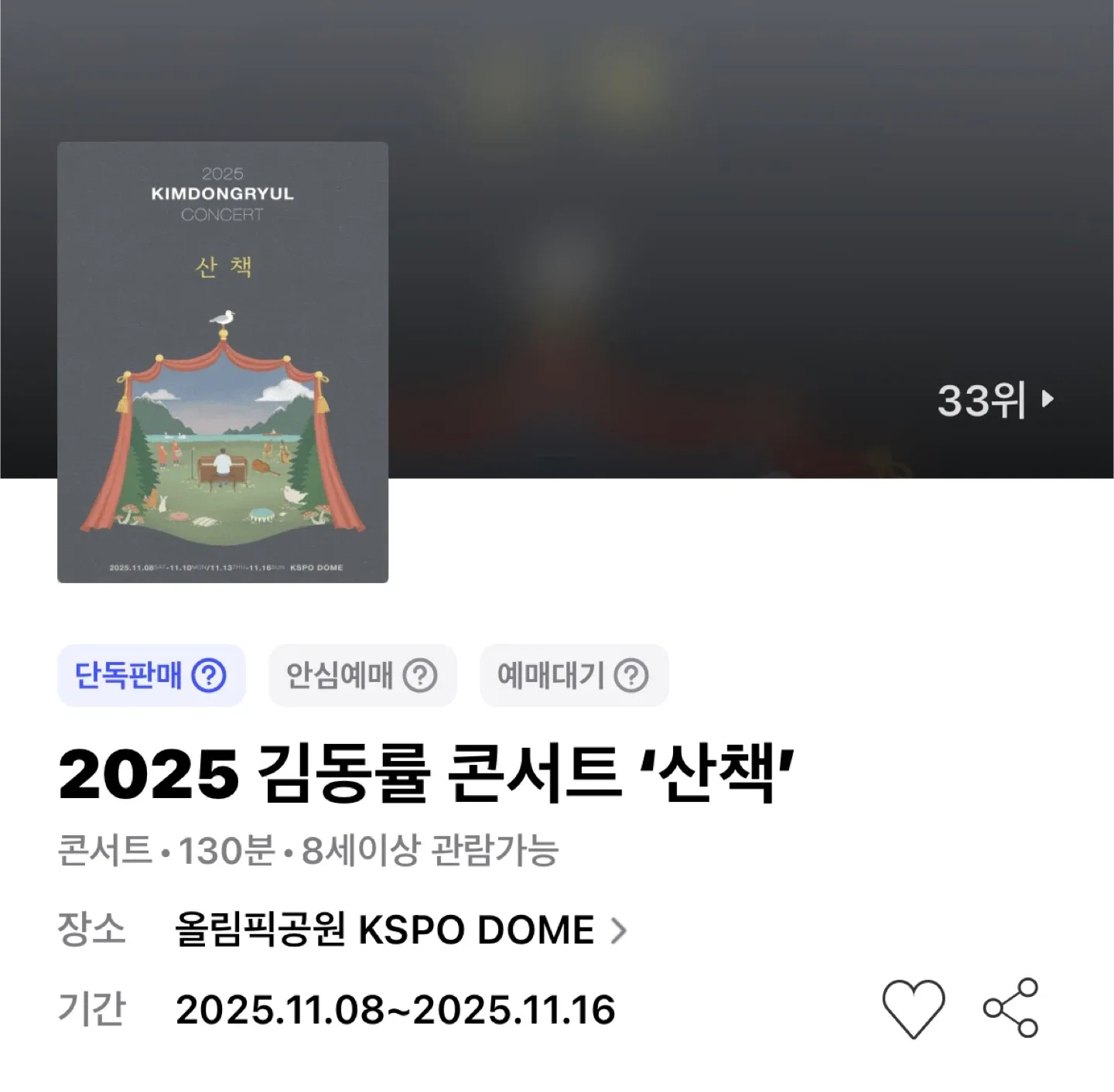Show the 예매대기 explanation chip
Viewport: 1114px width, 1092px height.
pyautogui.click(x=573, y=675)
